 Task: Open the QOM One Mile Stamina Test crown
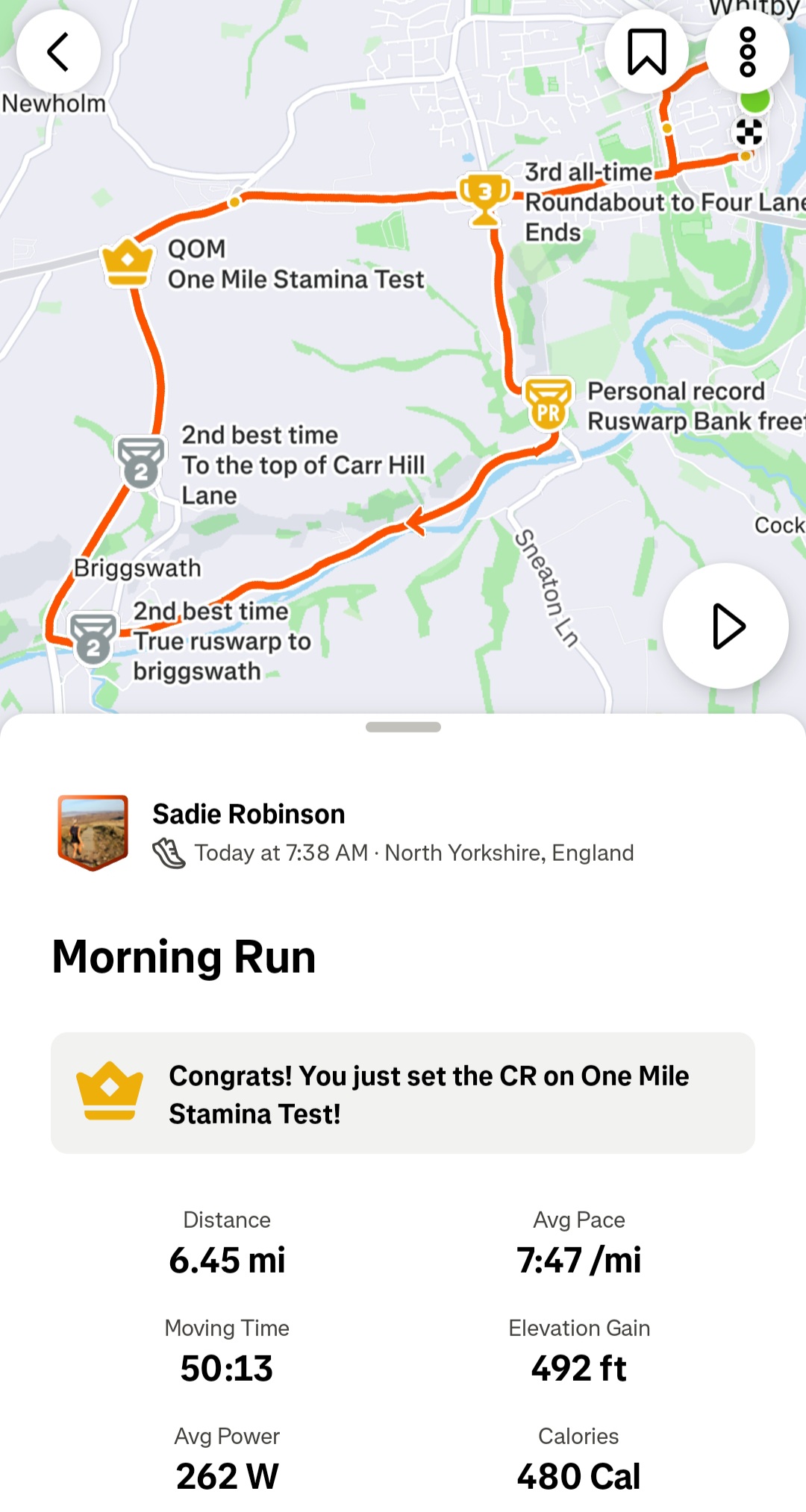tap(128, 263)
